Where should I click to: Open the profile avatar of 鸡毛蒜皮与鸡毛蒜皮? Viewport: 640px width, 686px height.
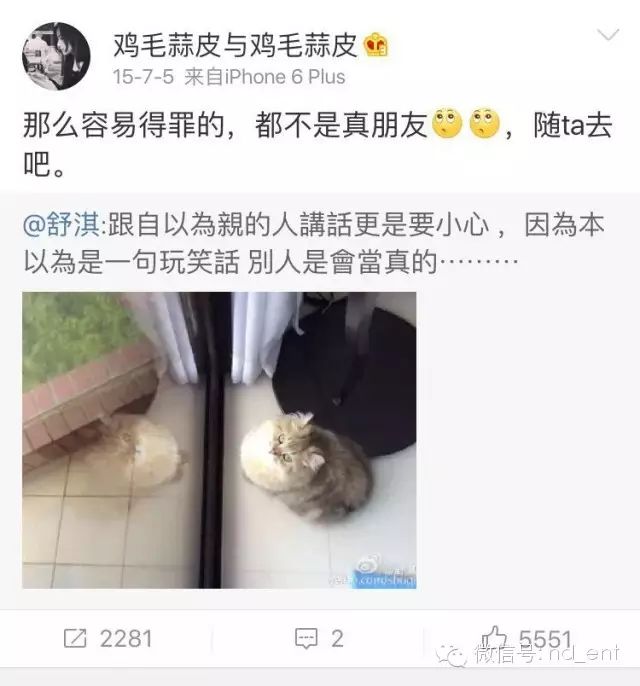coord(56,56)
